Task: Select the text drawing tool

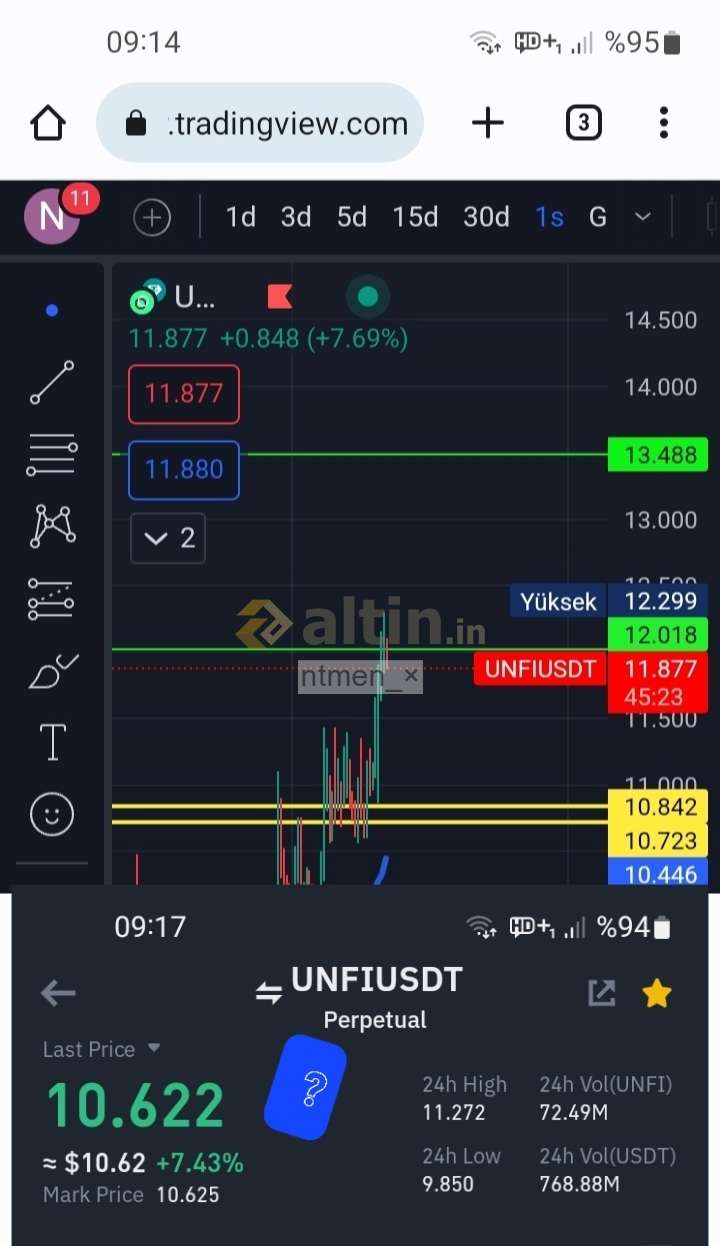Action: pos(52,742)
